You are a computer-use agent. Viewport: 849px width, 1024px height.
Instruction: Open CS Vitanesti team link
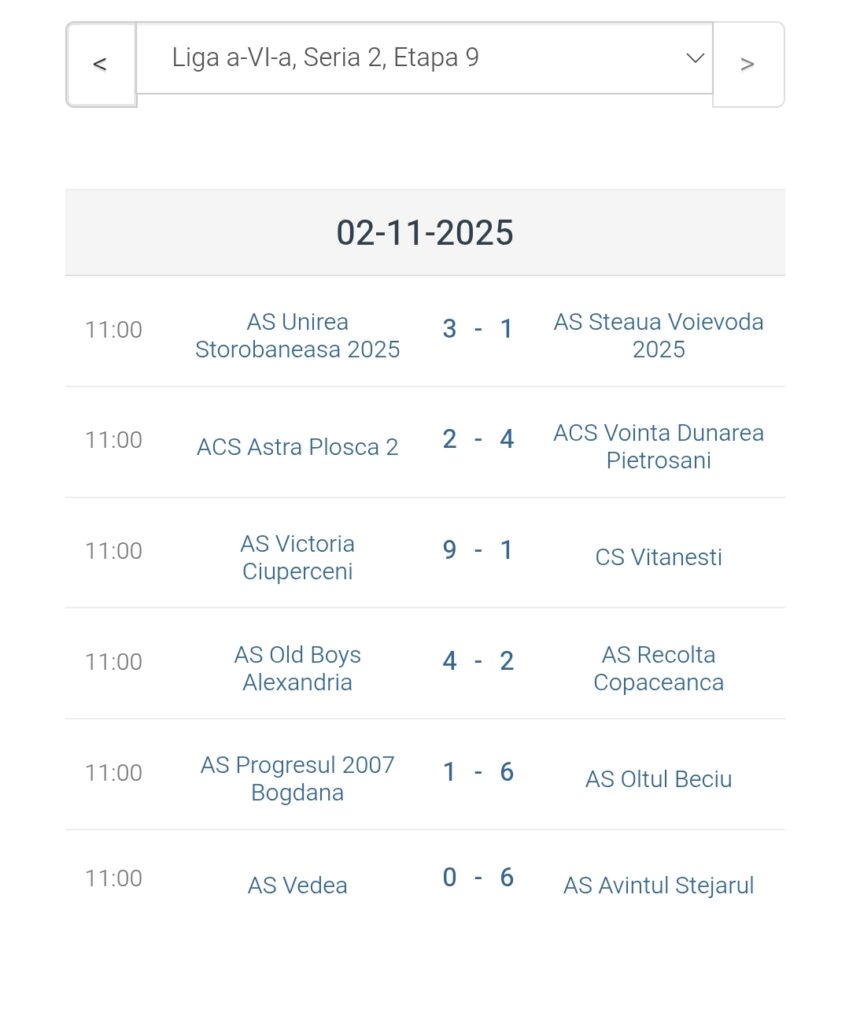click(x=658, y=557)
